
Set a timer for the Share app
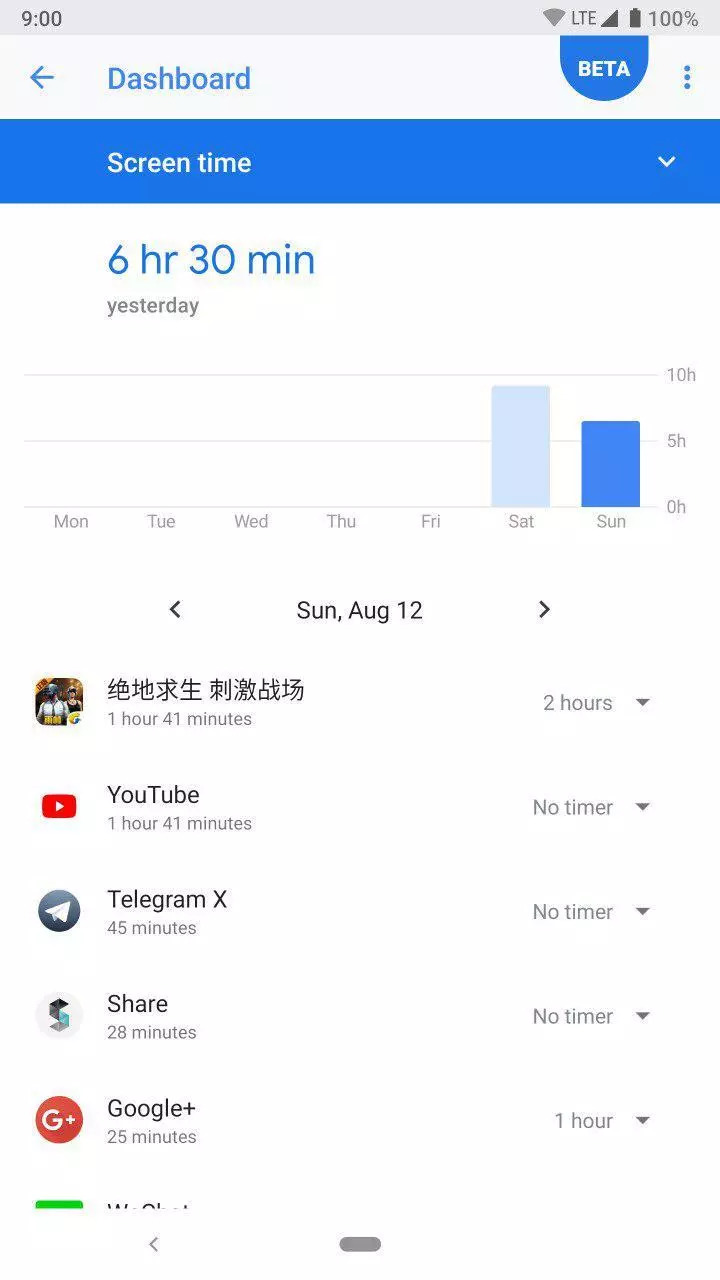591,1016
